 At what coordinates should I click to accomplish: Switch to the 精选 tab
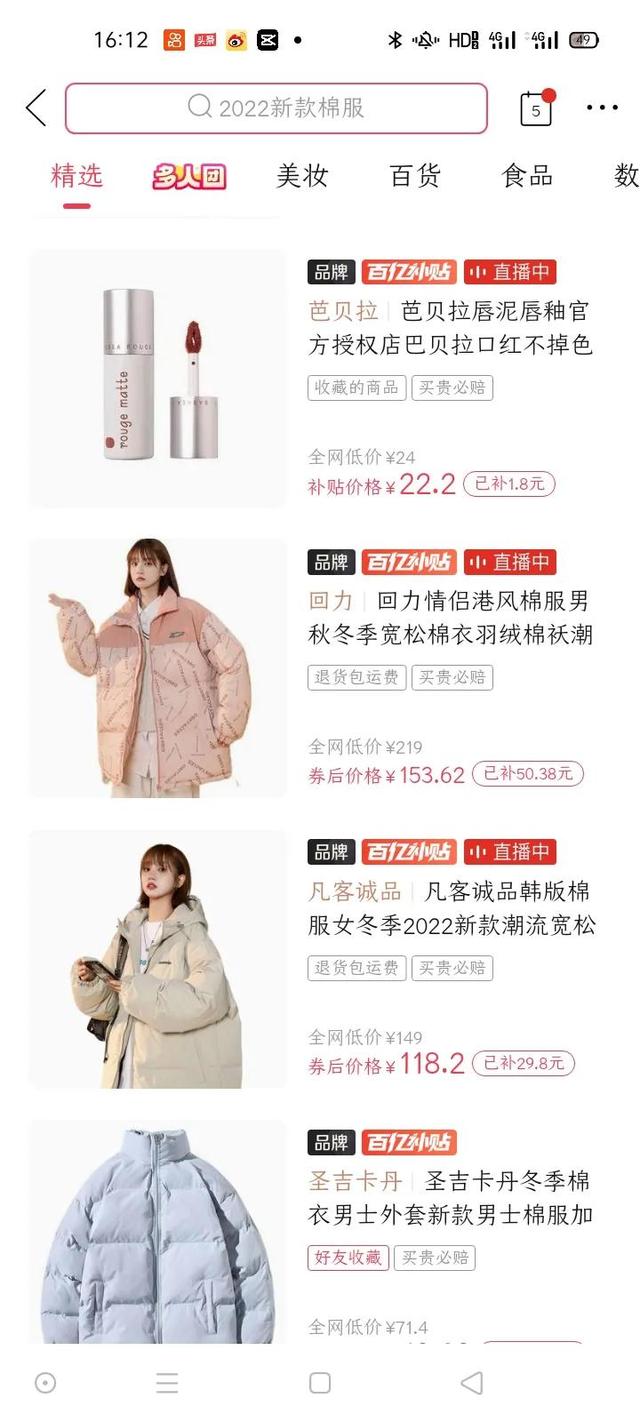[77, 176]
